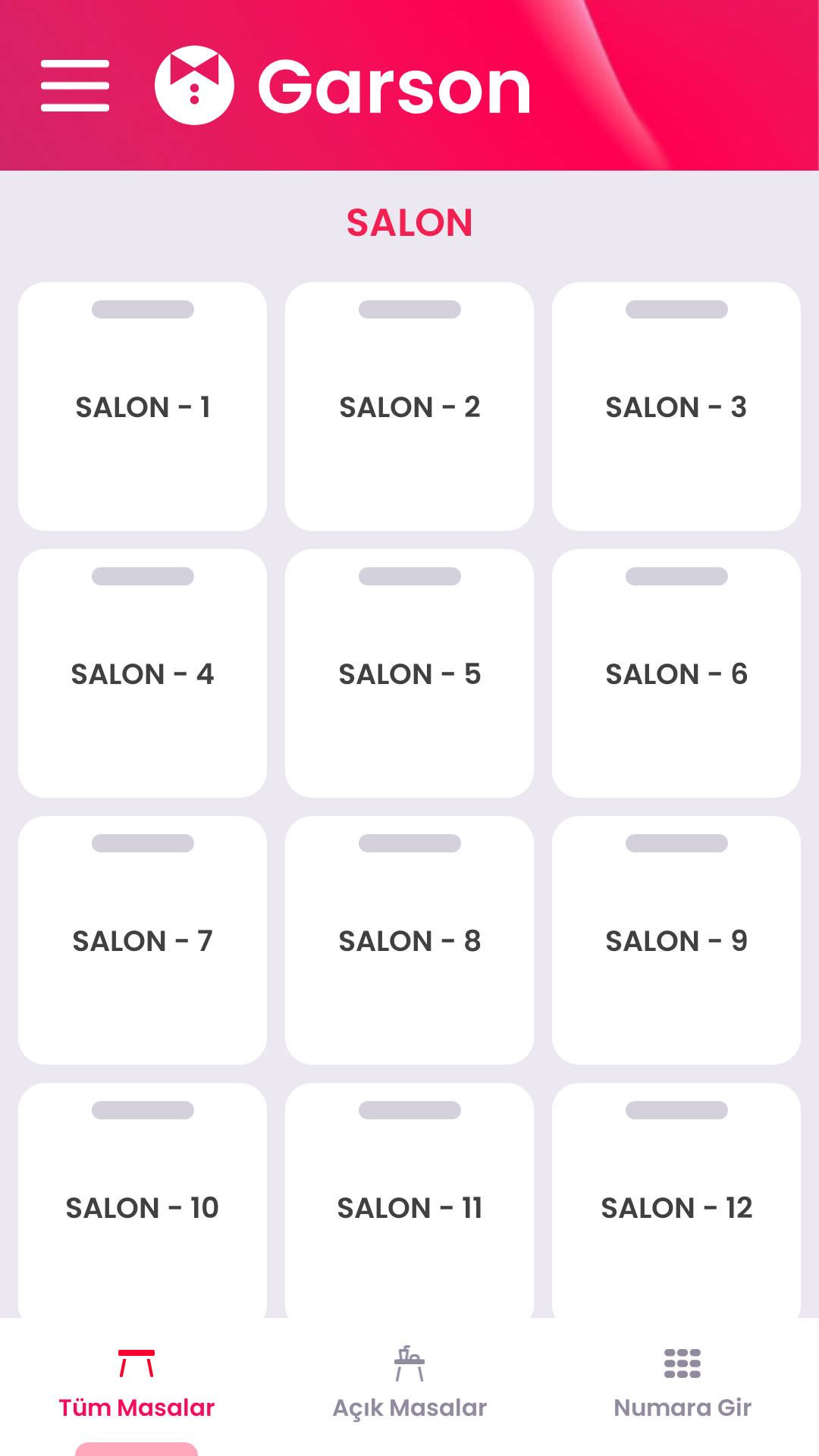The image size is (819, 1456).
Task: Open the SALON - 4 table
Action: [x=143, y=673]
